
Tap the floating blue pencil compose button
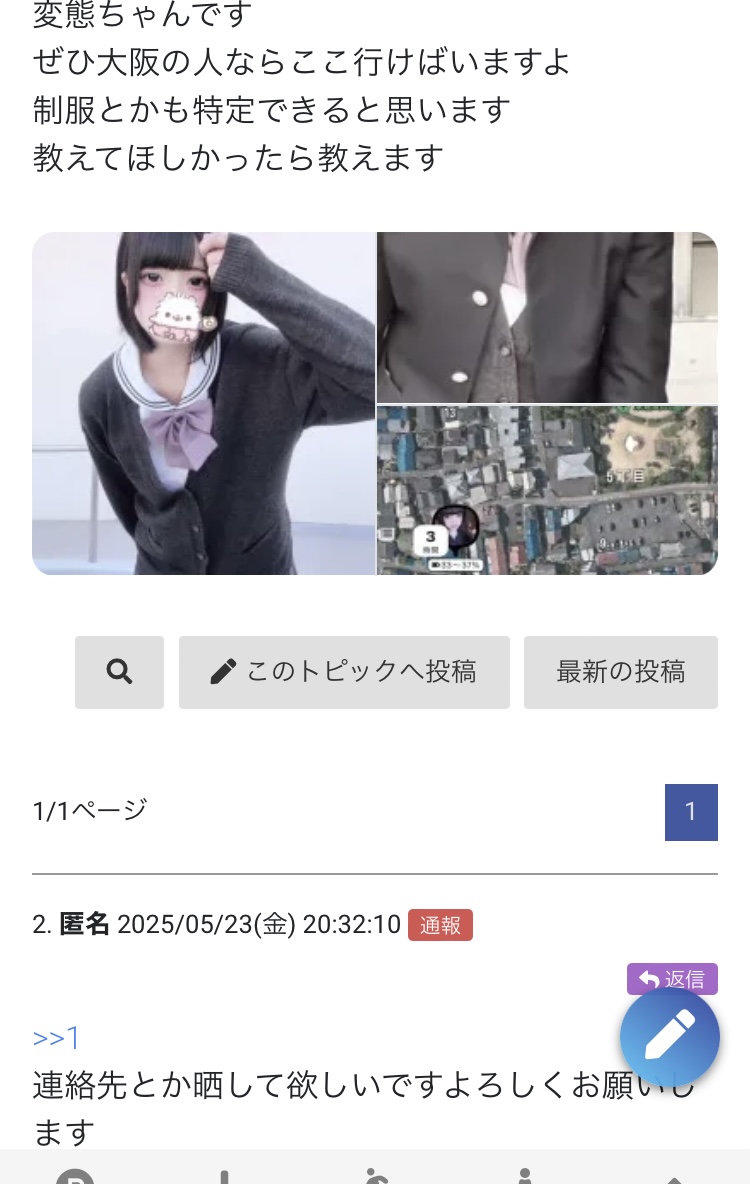point(670,1037)
